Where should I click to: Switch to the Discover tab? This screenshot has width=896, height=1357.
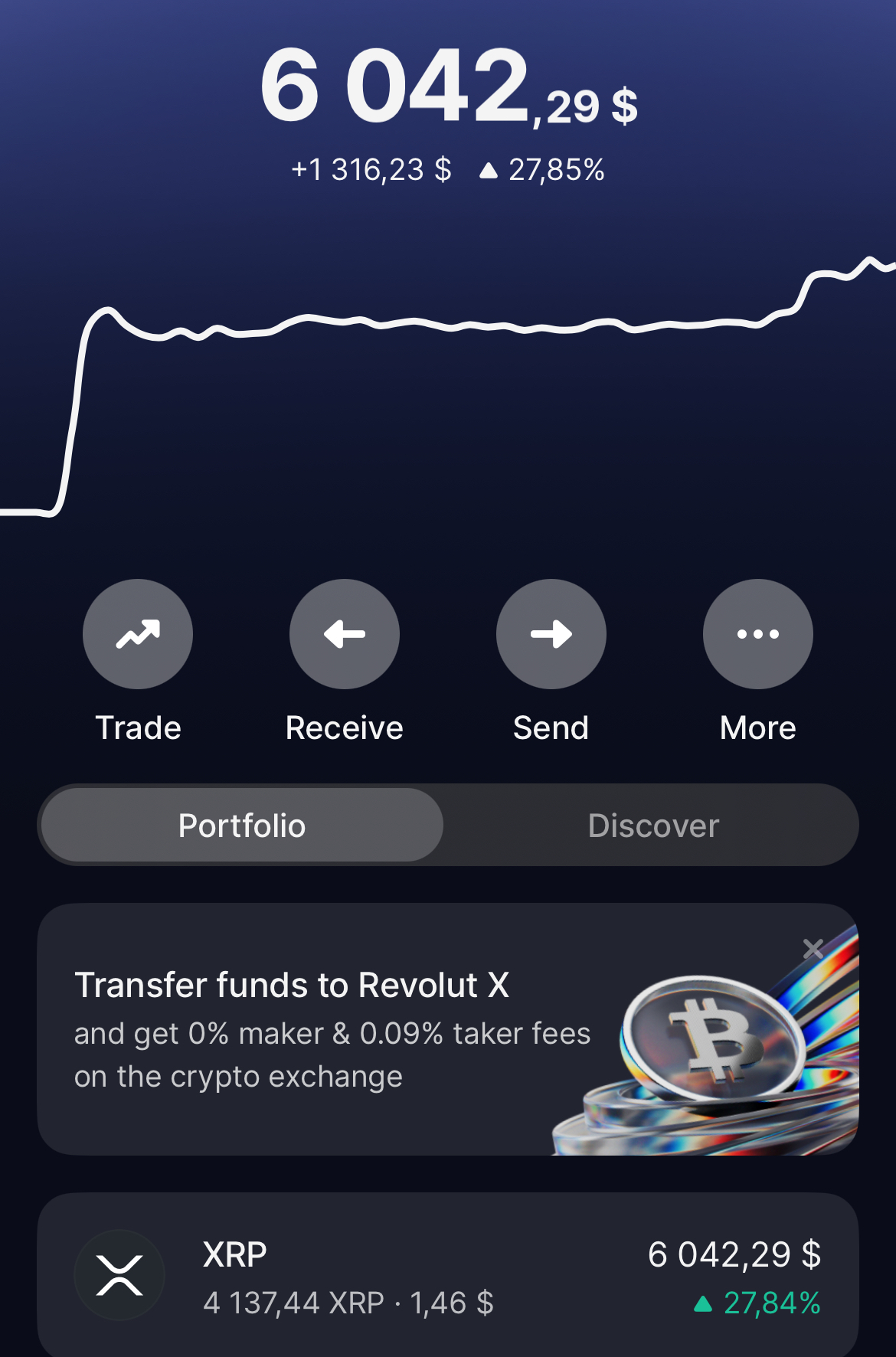tap(653, 826)
